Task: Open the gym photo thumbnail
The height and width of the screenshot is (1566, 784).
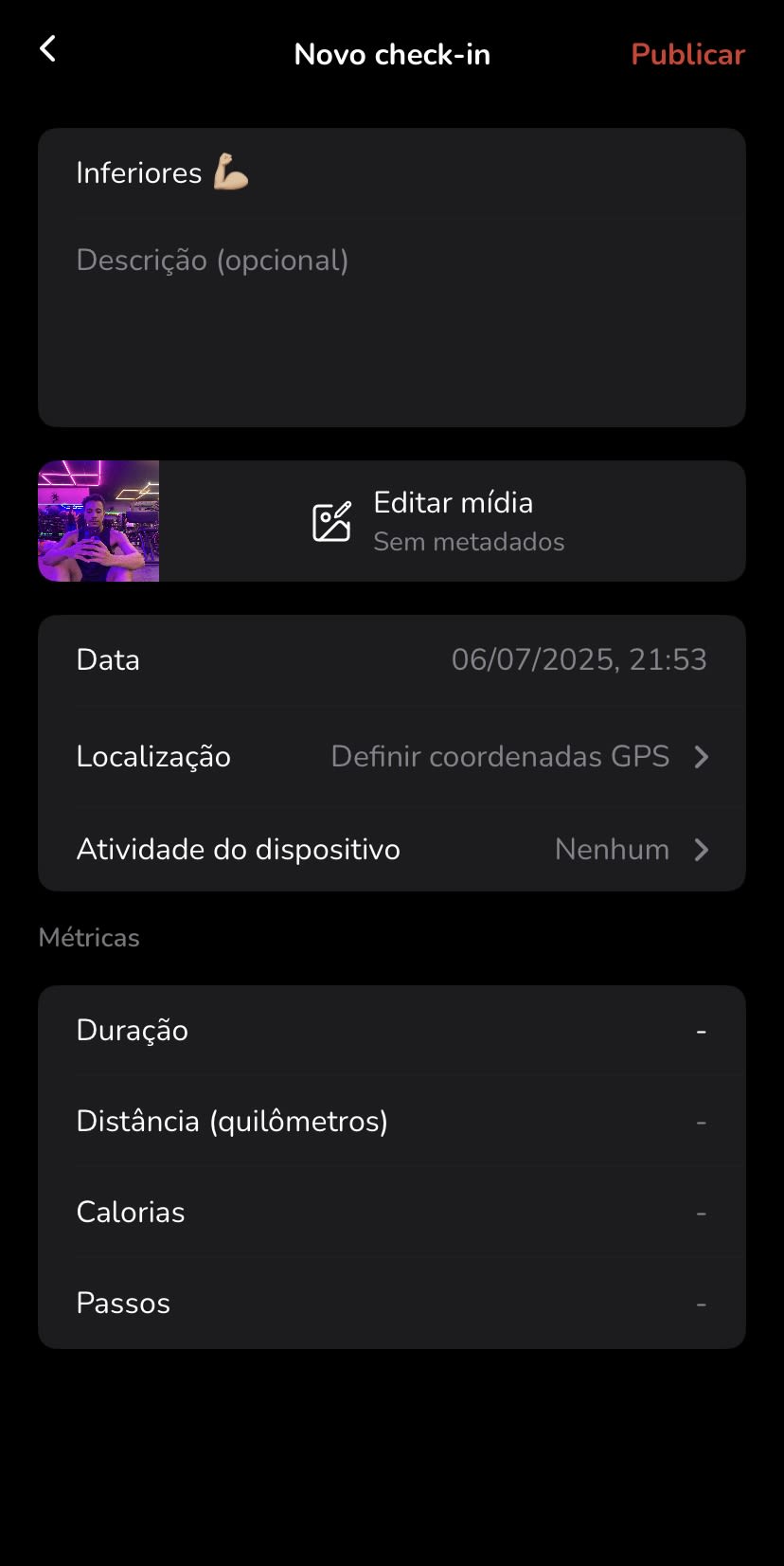Action: coord(98,521)
